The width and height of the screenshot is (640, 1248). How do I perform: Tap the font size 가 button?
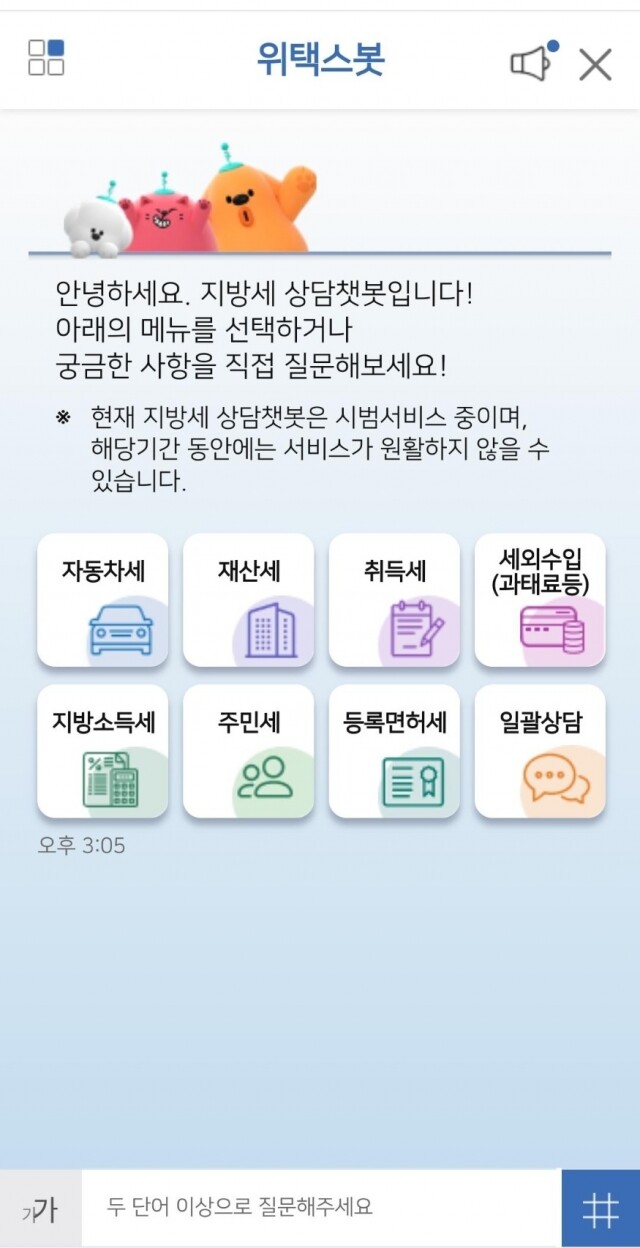(40, 1208)
